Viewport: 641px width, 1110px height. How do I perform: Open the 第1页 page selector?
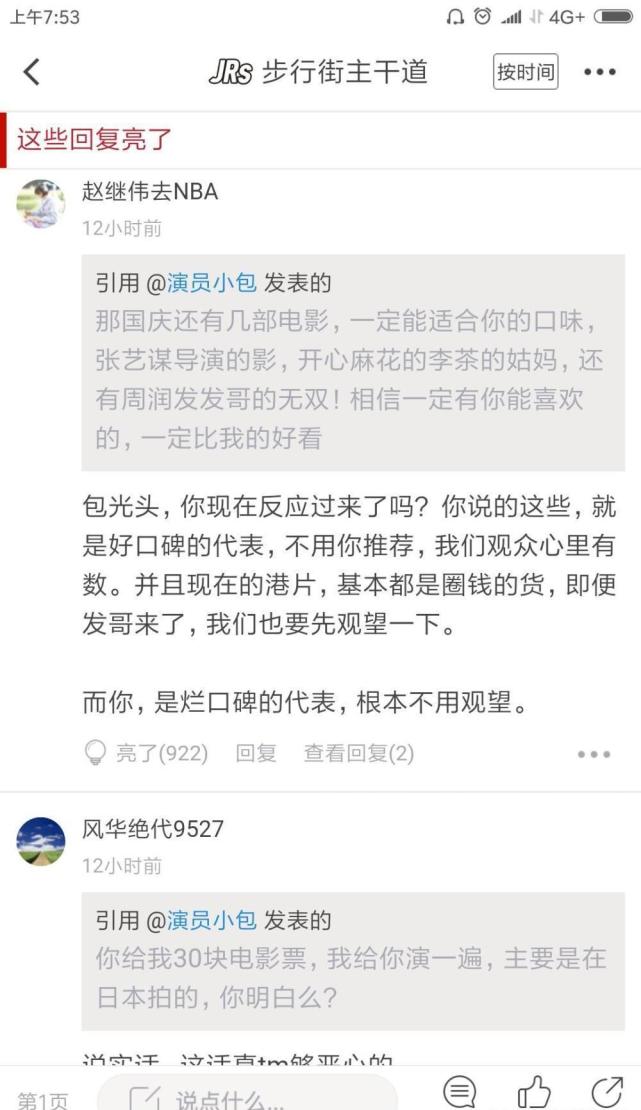(42, 1100)
